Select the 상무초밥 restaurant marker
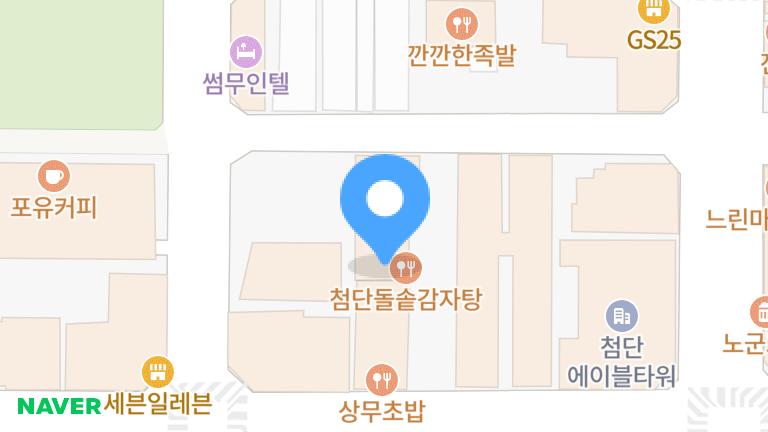768x432 pixels. [x=382, y=379]
